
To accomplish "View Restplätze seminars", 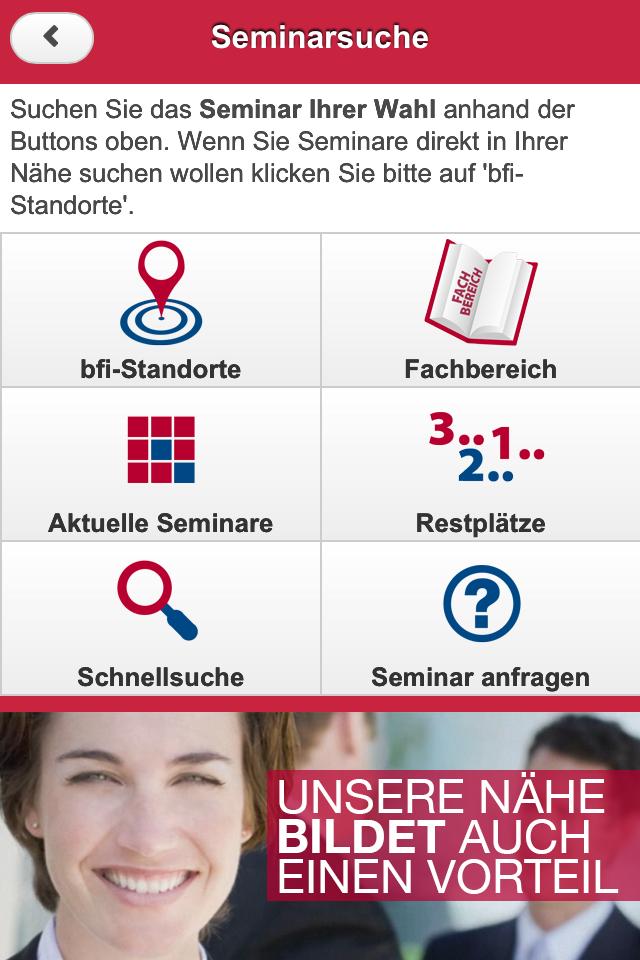I will pos(480,465).
